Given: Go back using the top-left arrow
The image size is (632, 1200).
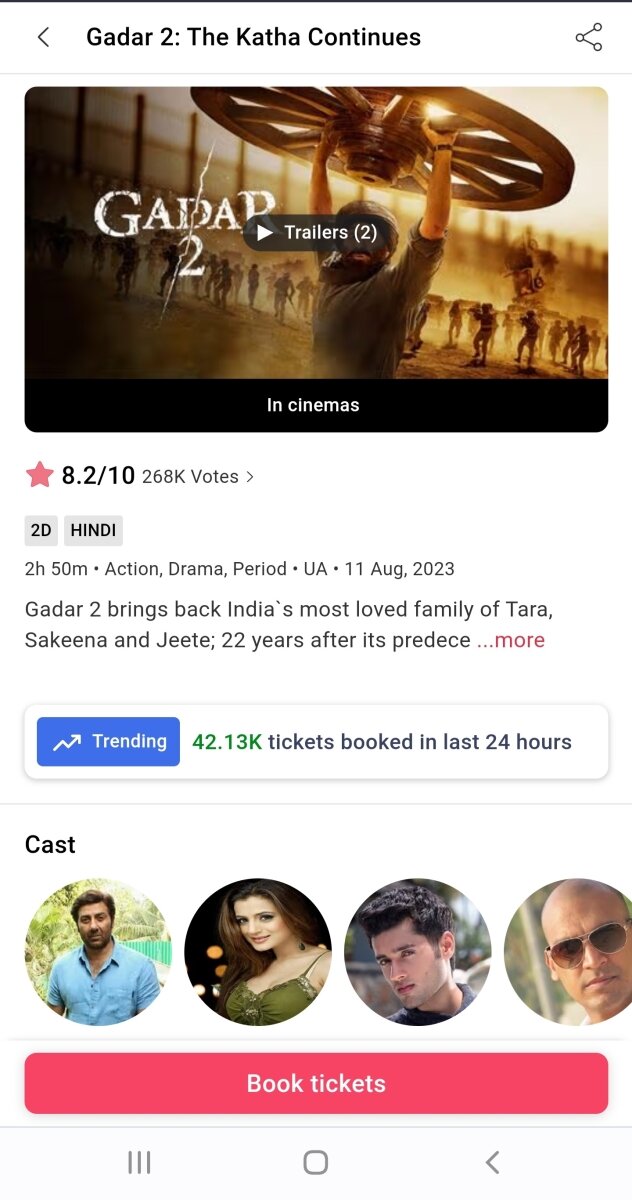Looking at the screenshot, I should [x=43, y=38].
